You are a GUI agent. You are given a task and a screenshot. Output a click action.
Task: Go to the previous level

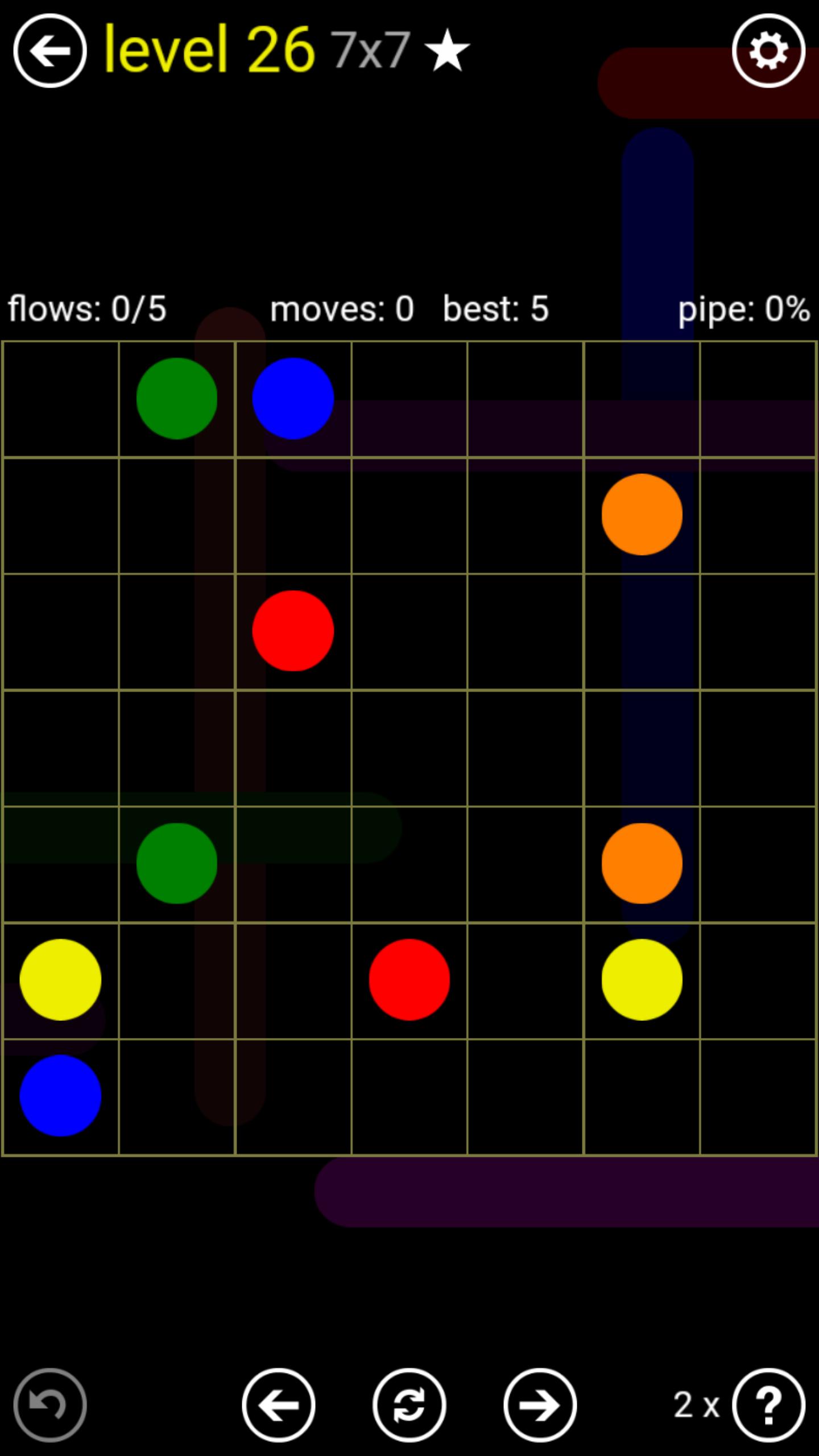coord(279,1405)
